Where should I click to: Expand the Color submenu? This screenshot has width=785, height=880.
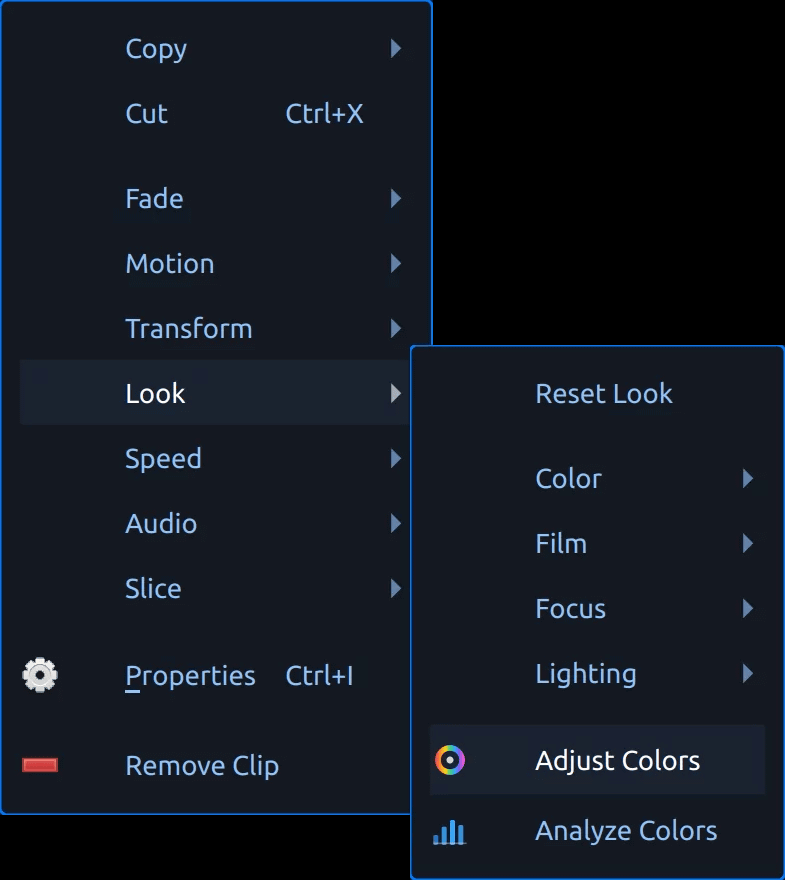click(597, 479)
